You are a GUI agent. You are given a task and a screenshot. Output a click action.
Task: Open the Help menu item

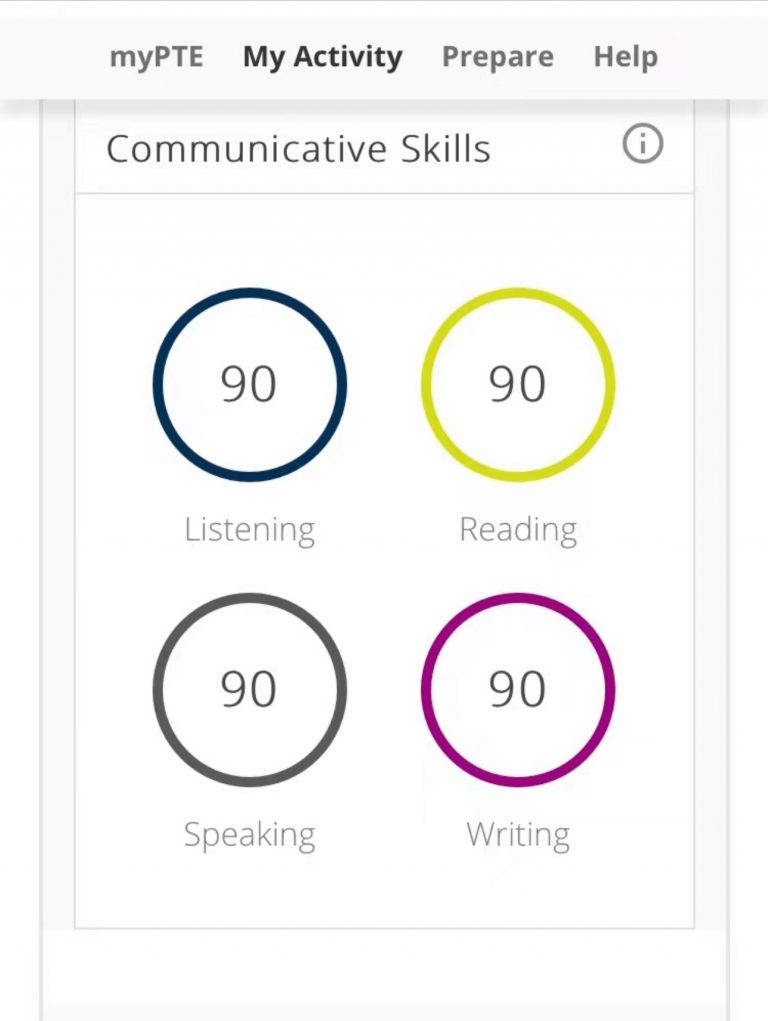click(x=625, y=57)
